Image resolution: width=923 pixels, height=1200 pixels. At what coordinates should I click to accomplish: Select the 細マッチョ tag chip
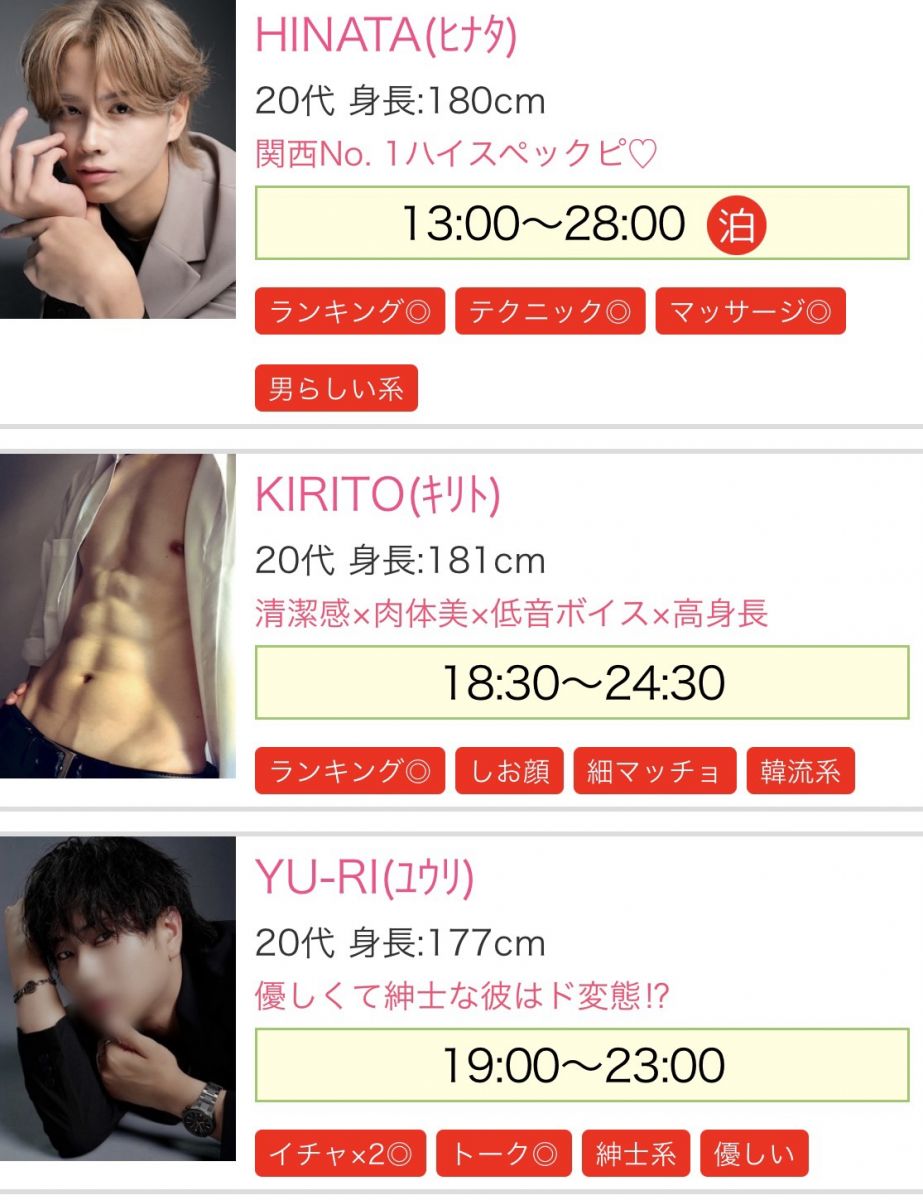tap(655, 771)
